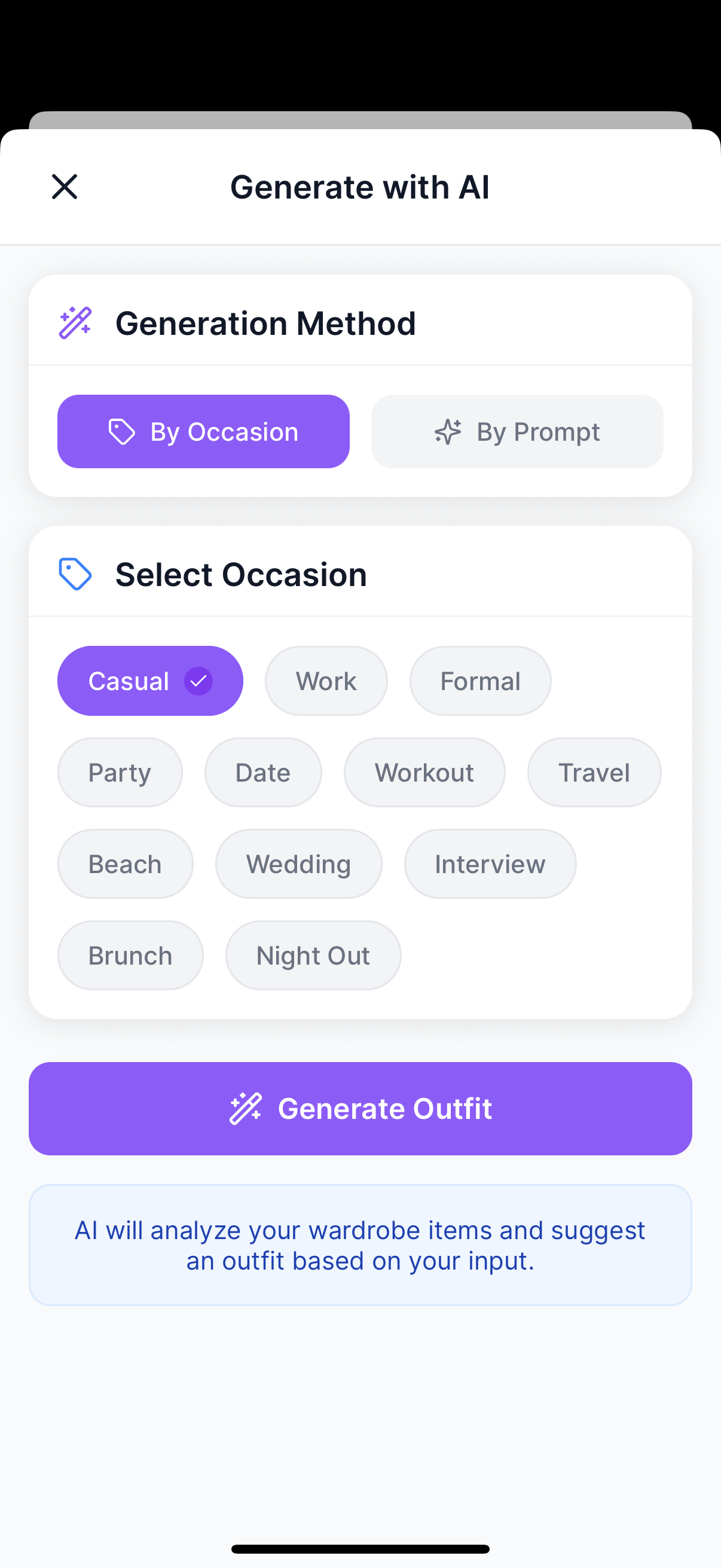Viewport: 721px width, 1568px height.
Task: Tap the home indicator bar at bottom
Action: pyautogui.click(x=360, y=1548)
